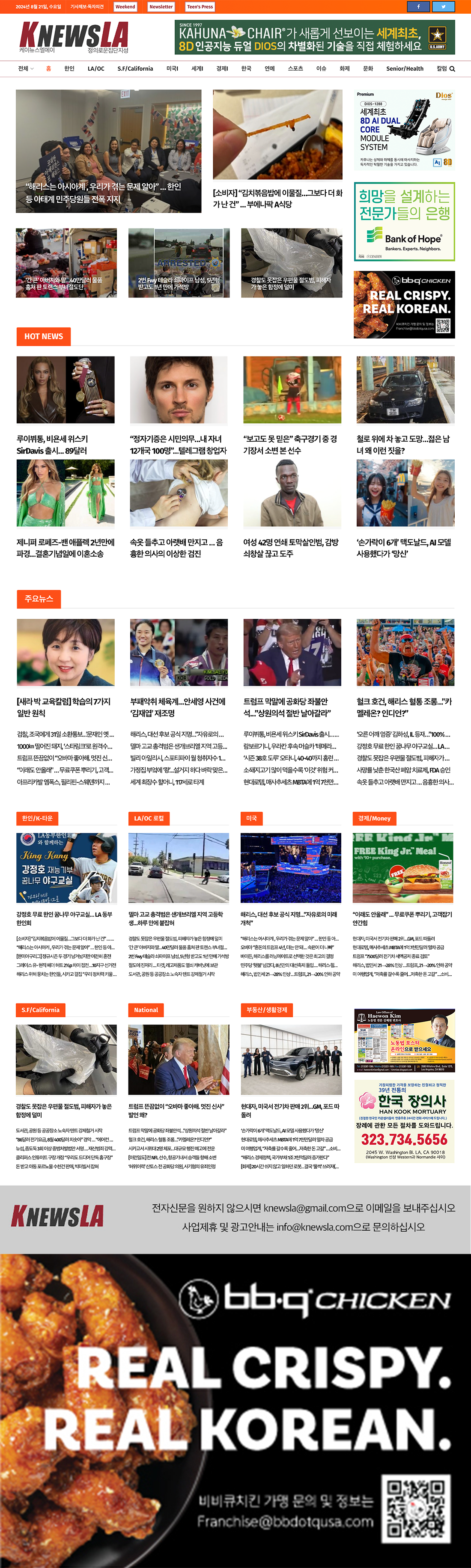Read 현대차 전기차 판매 2위 article
The height and width of the screenshot is (1568, 471).
click(290, 1110)
